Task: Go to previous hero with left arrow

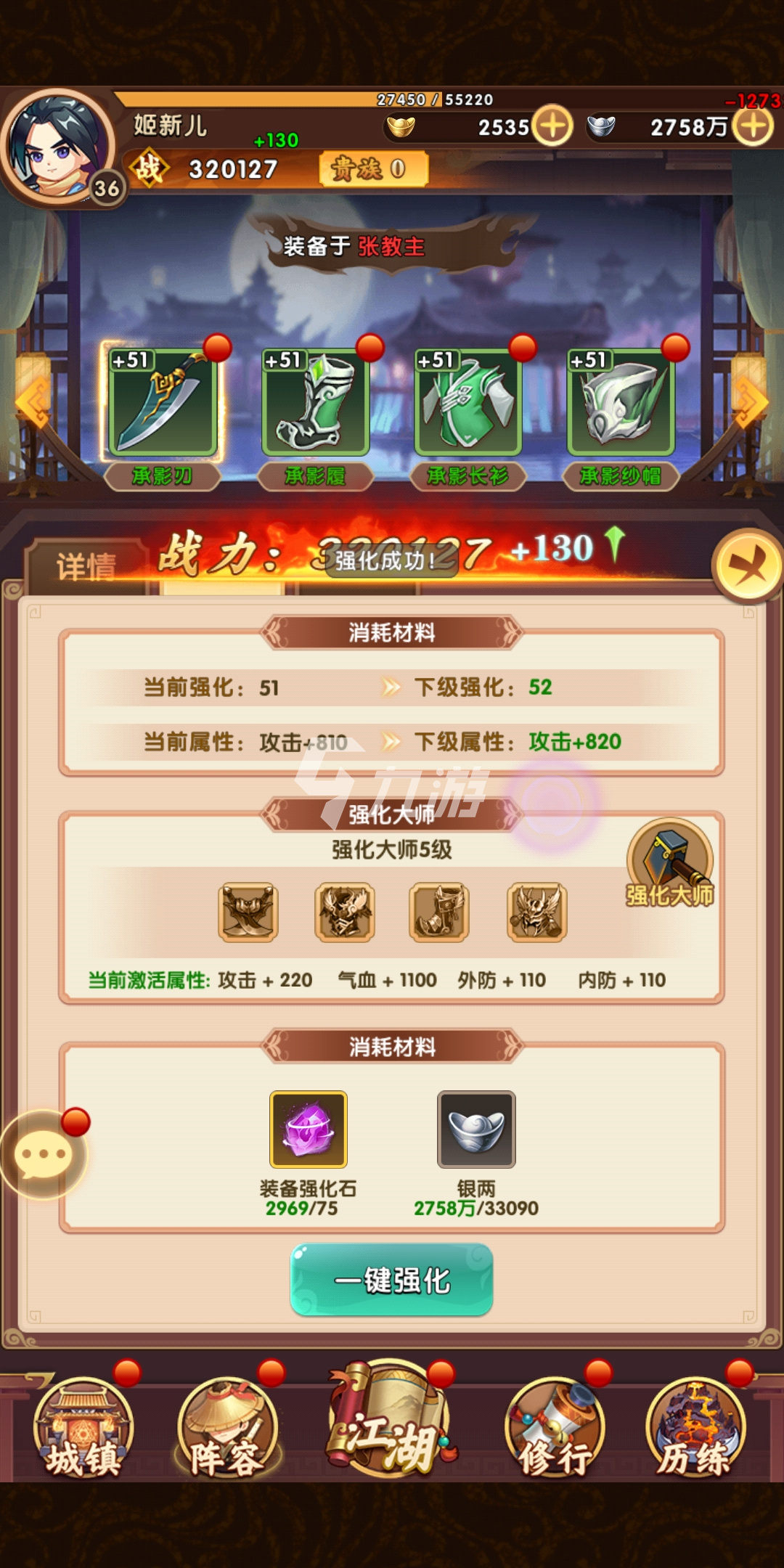Action: click(x=33, y=401)
